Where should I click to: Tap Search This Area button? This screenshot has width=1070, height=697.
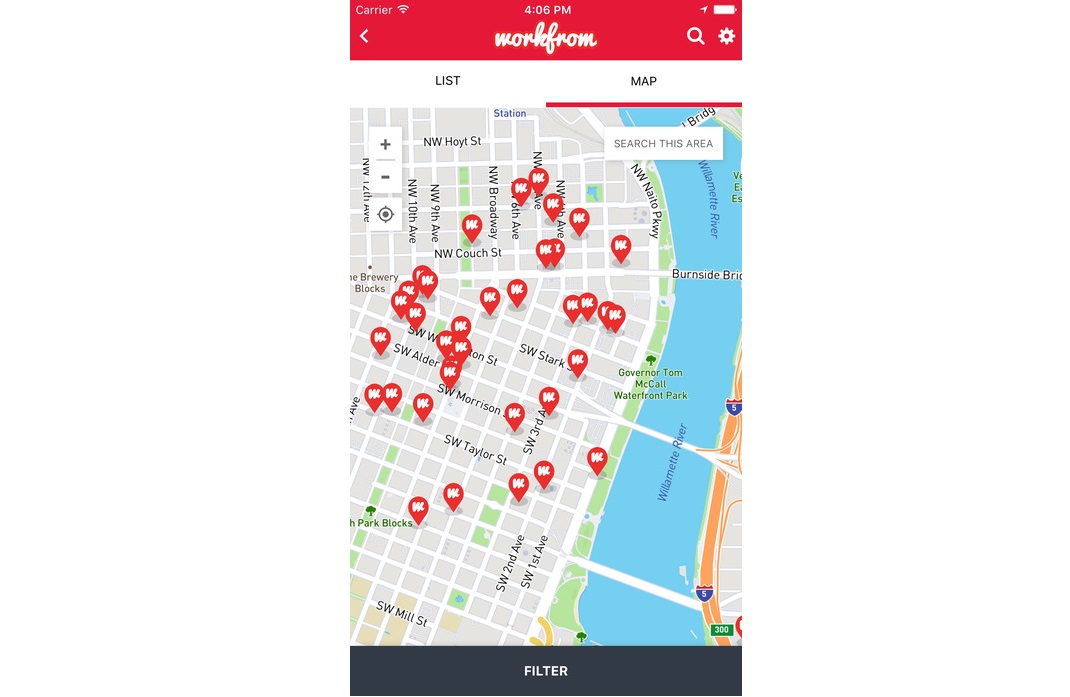pyautogui.click(x=663, y=143)
